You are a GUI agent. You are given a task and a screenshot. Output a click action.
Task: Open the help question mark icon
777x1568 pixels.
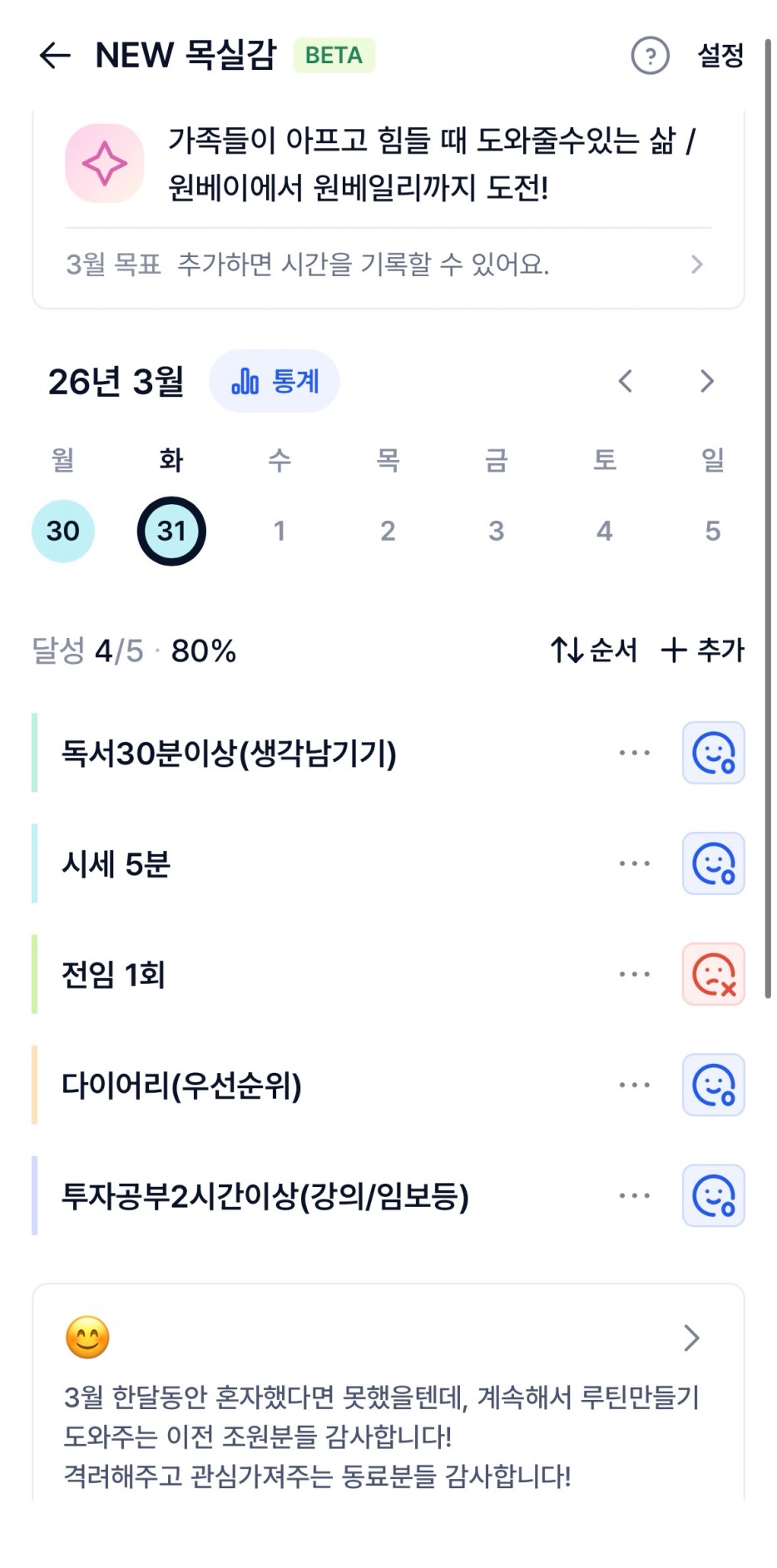pyautogui.click(x=650, y=56)
